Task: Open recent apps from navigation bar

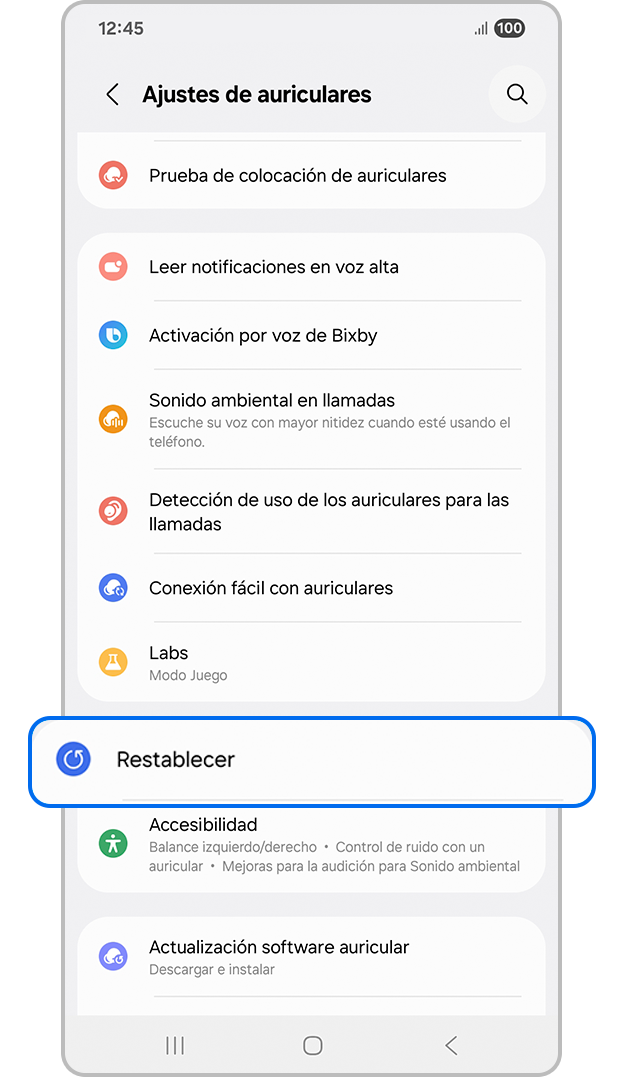Action: coord(175,1045)
